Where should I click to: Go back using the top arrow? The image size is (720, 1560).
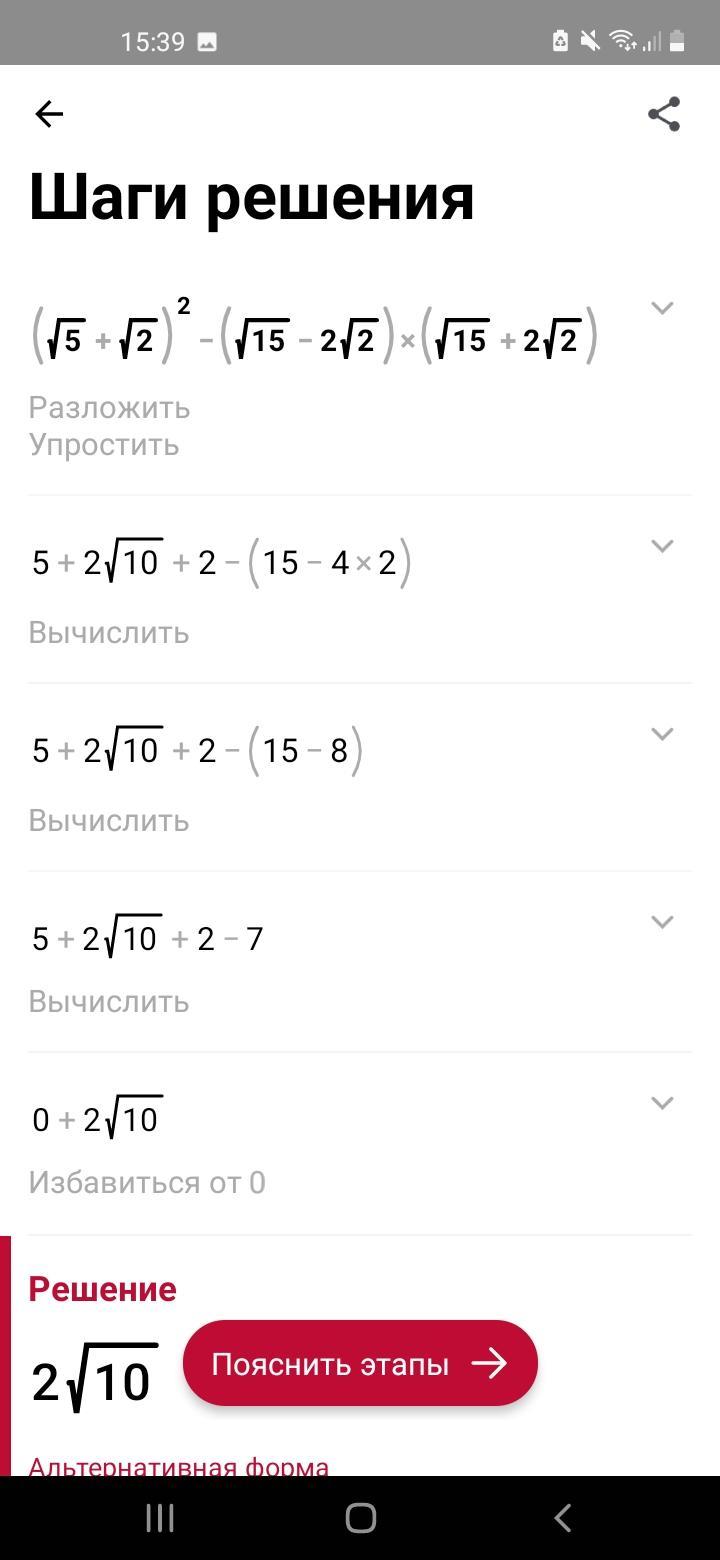click(49, 114)
